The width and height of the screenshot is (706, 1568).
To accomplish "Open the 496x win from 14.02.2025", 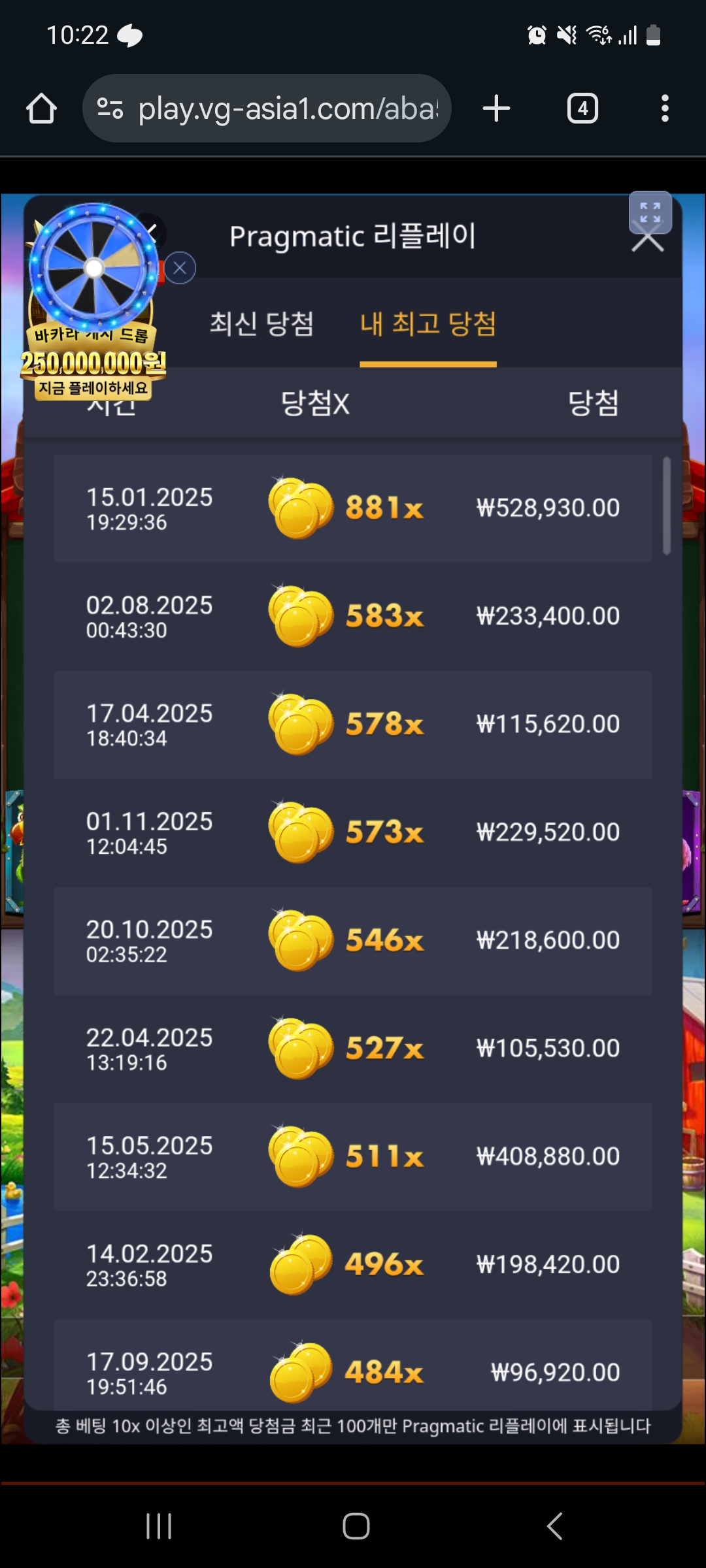I will (353, 1264).
